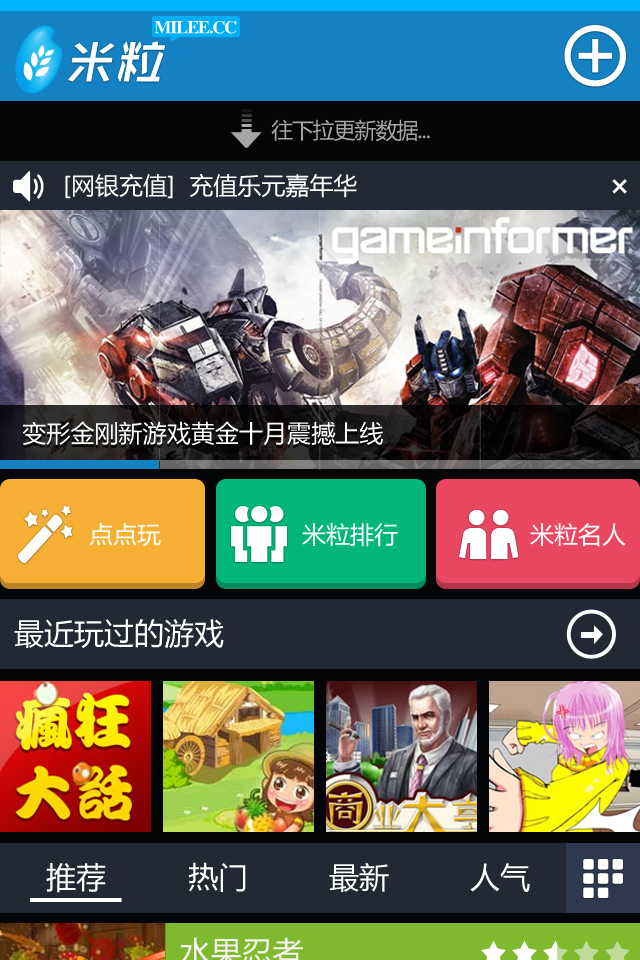The height and width of the screenshot is (960, 640).
Task: Launch the 疯狂大話 game
Action: (75, 756)
